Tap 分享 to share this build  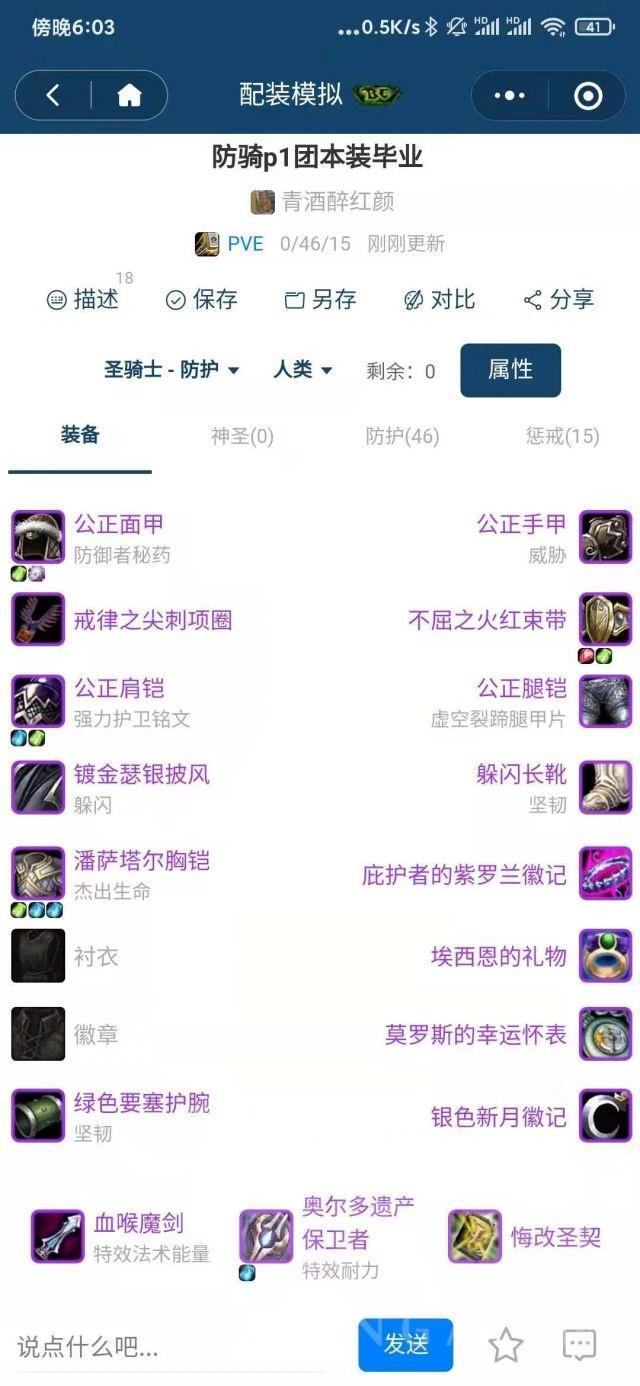coord(559,299)
